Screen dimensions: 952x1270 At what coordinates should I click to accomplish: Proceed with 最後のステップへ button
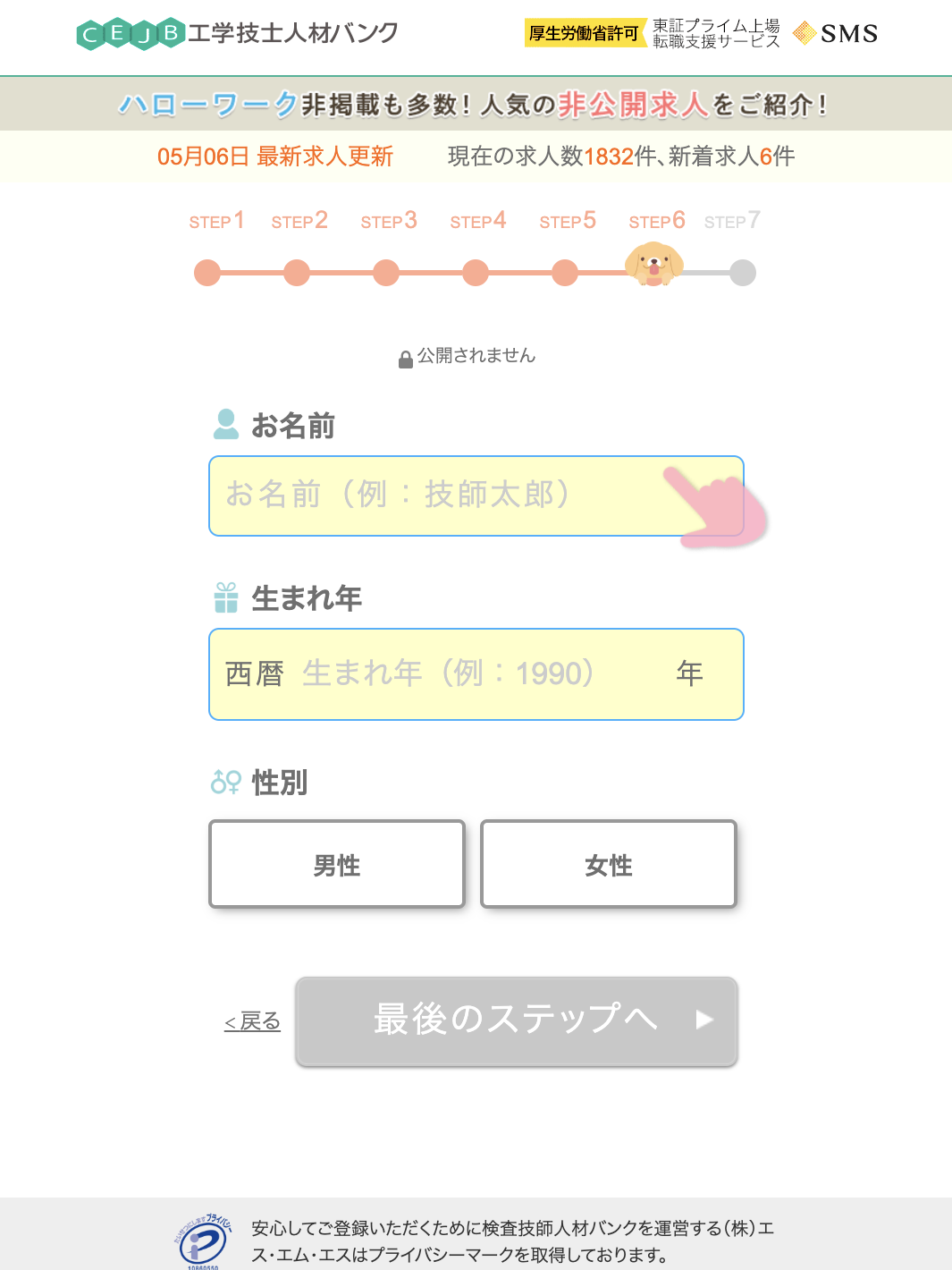[x=517, y=1020]
